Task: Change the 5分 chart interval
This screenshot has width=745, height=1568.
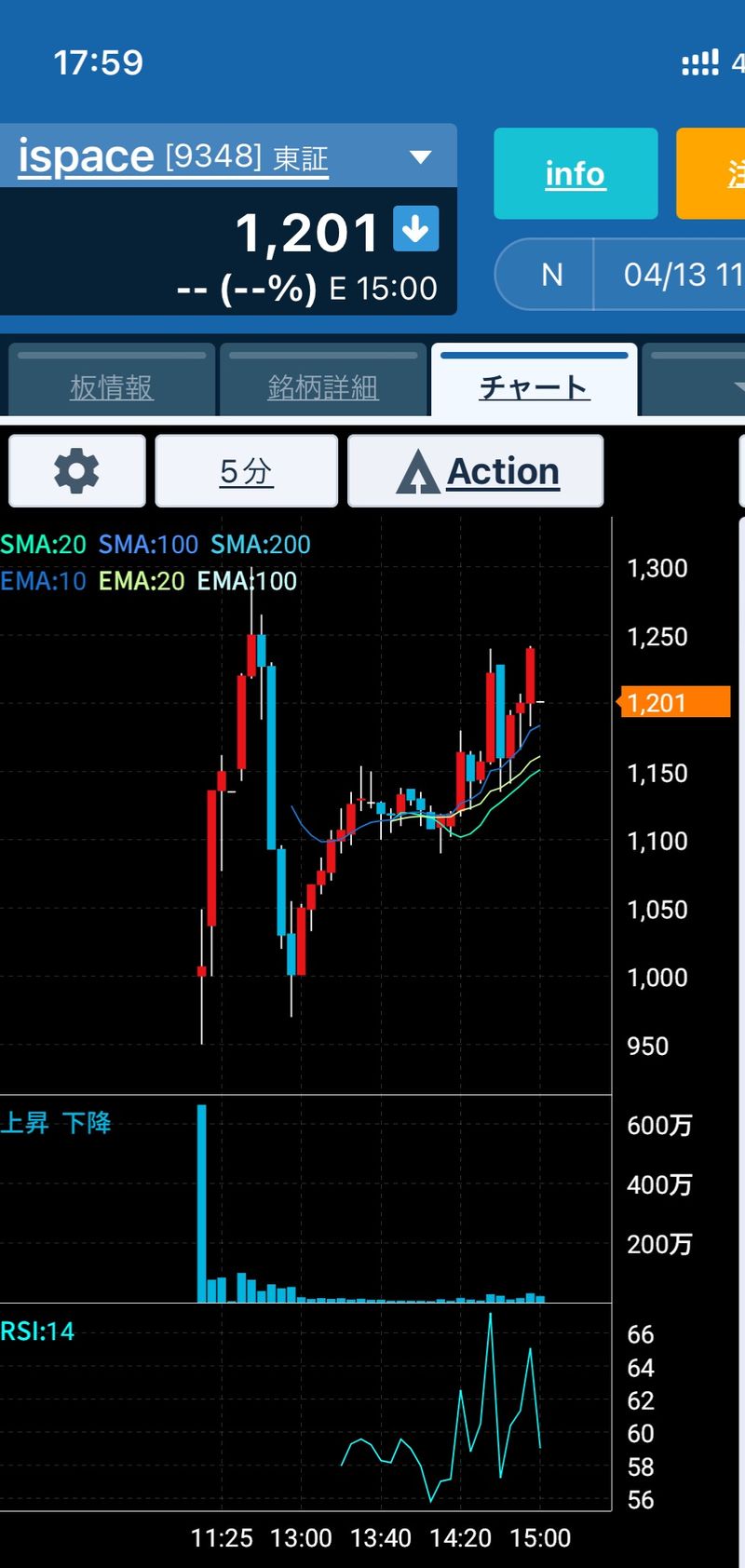Action: click(x=246, y=471)
